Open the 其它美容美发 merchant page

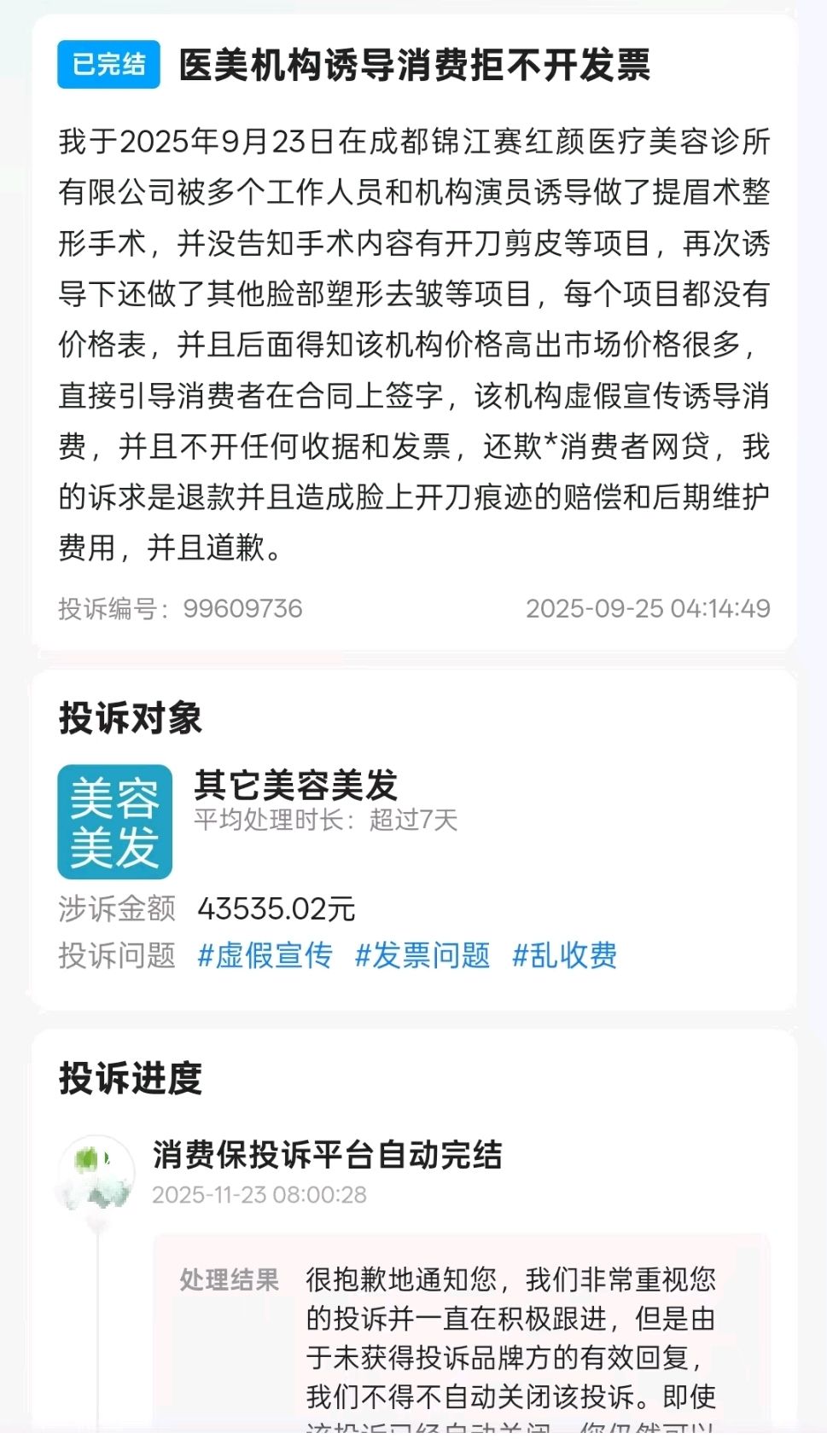pos(295,785)
